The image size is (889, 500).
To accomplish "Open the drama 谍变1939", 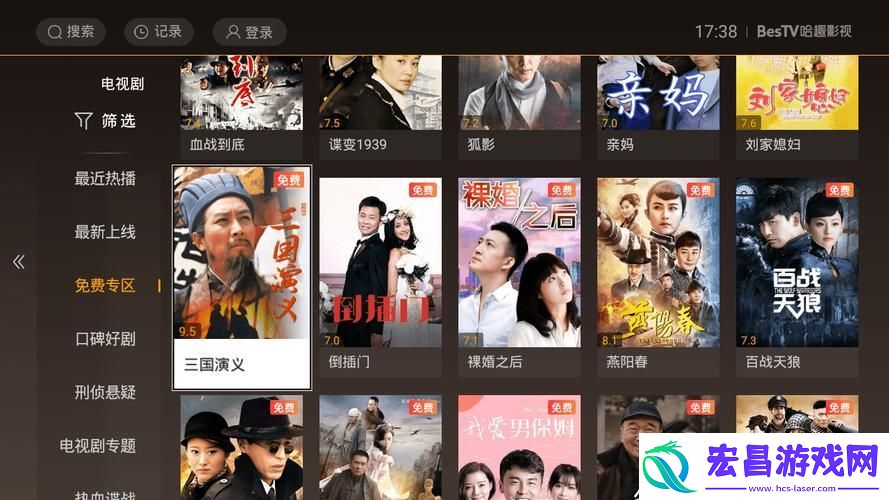I will (380, 100).
